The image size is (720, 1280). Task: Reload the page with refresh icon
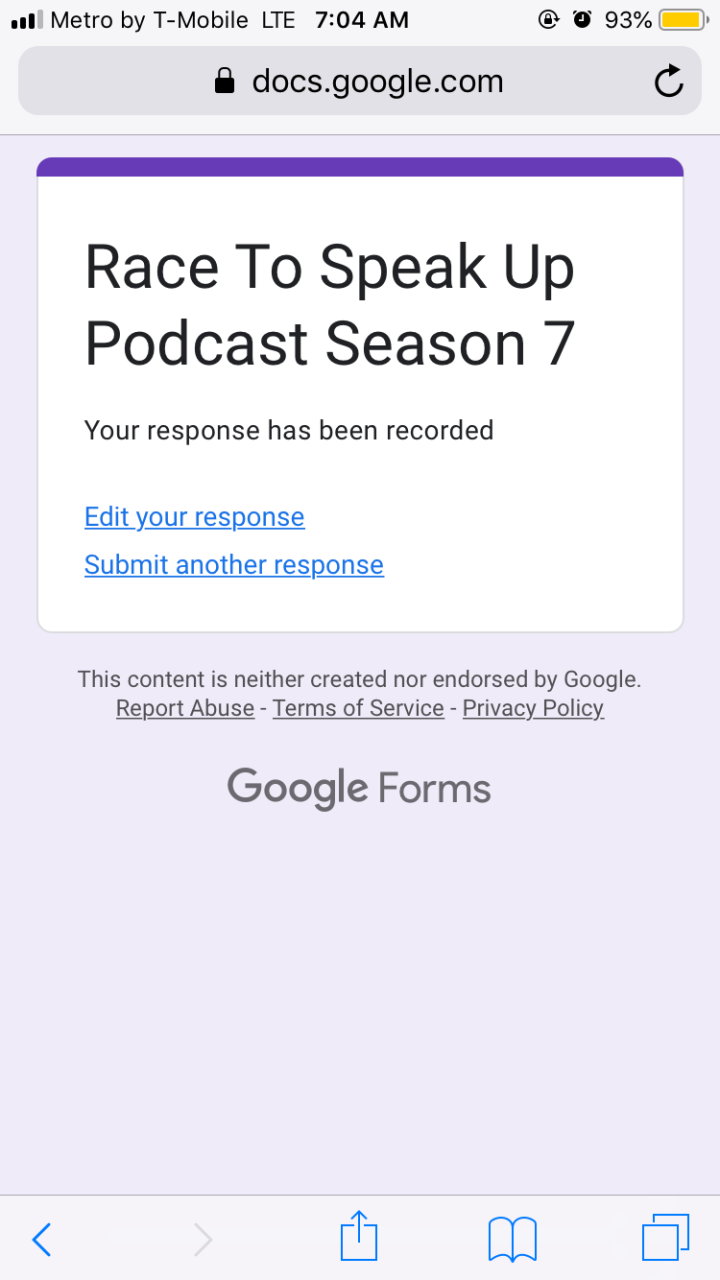(668, 81)
